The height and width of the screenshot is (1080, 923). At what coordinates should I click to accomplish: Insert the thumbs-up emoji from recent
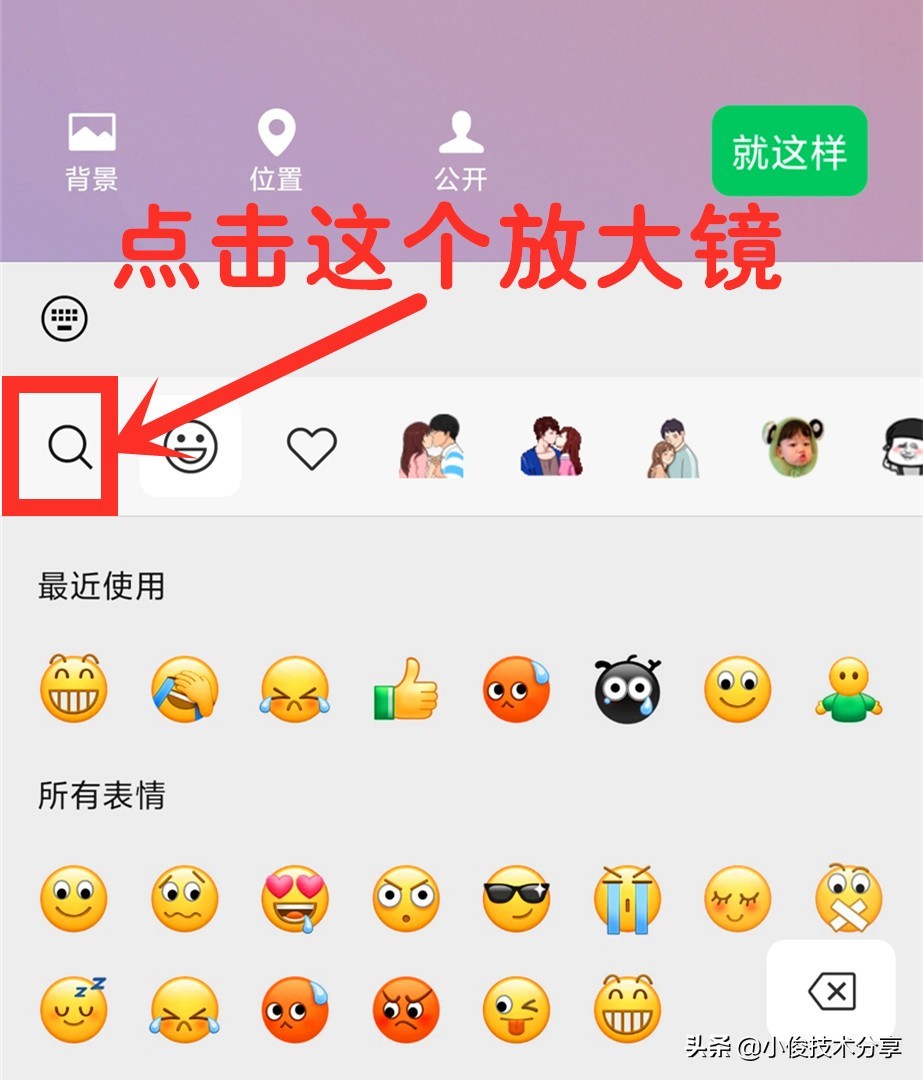(x=405, y=690)
